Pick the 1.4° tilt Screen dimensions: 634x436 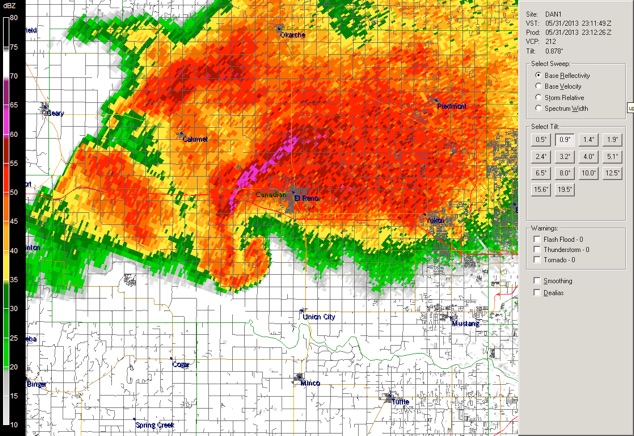589,140
